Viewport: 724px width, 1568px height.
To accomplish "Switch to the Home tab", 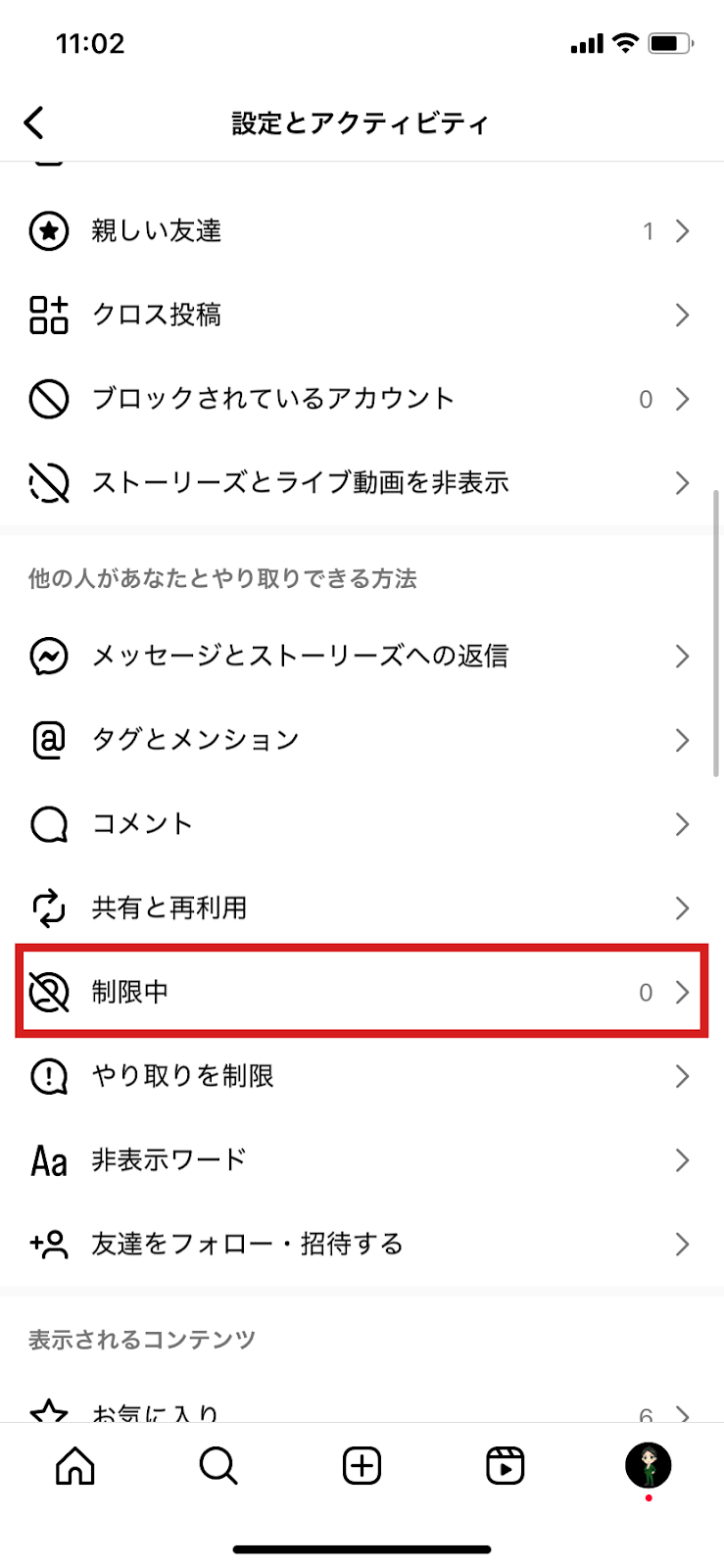I will (75, 1466).
